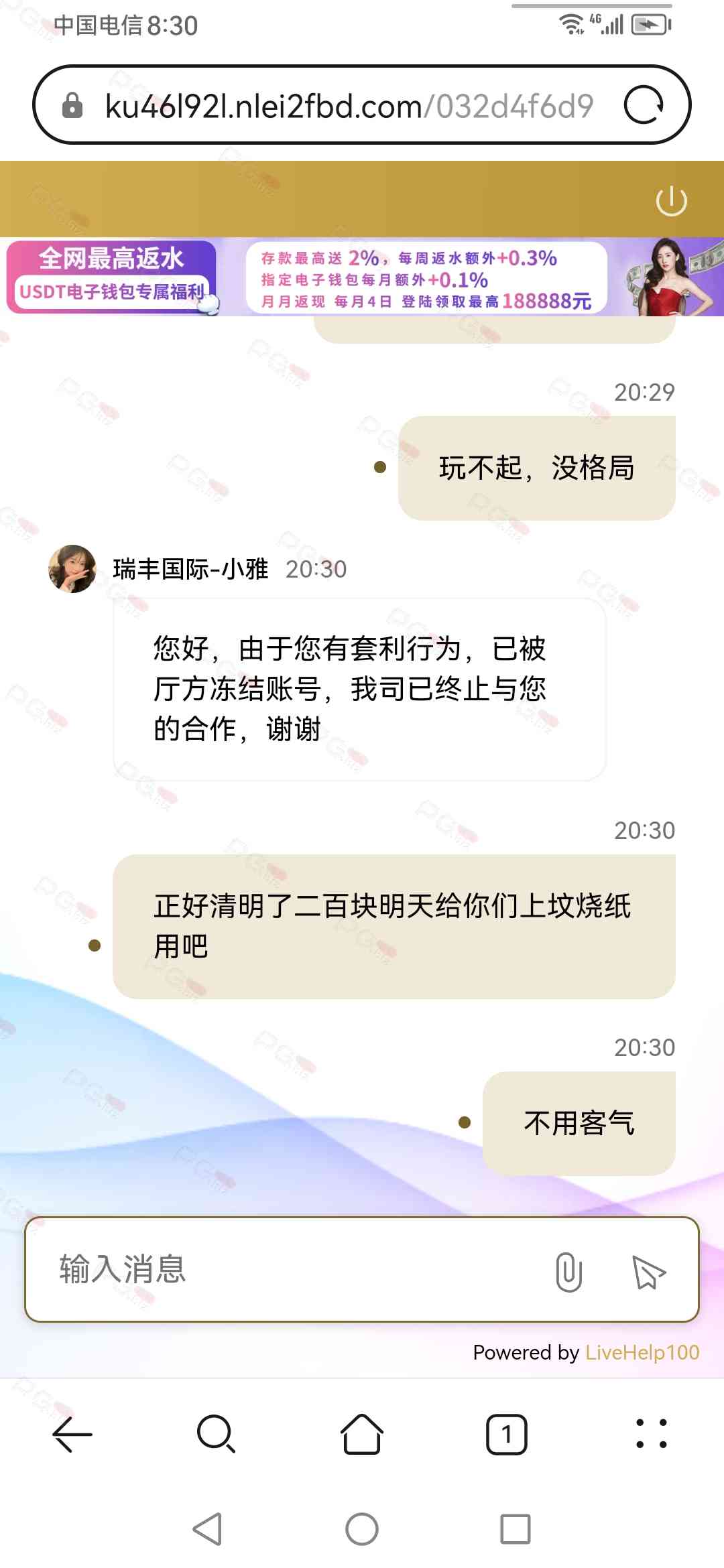Open browser search from the toolbar
Image resolution: width=724 pixels, height=1568 pixels.
(217, 1435)
